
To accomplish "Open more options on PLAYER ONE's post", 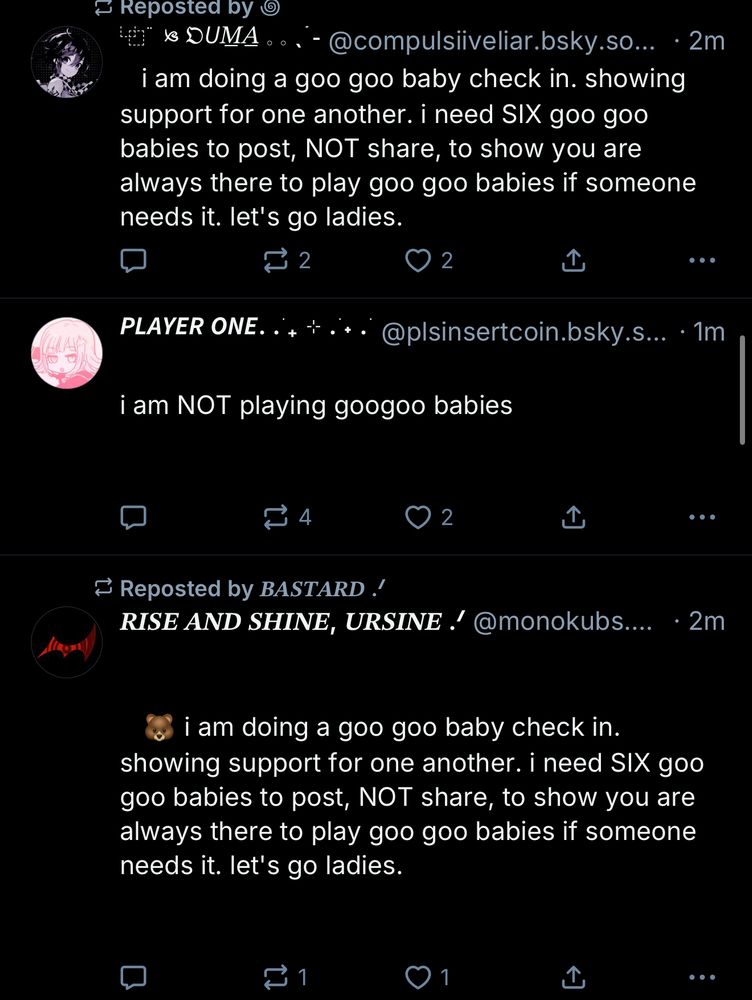I will tap(702, 517).
